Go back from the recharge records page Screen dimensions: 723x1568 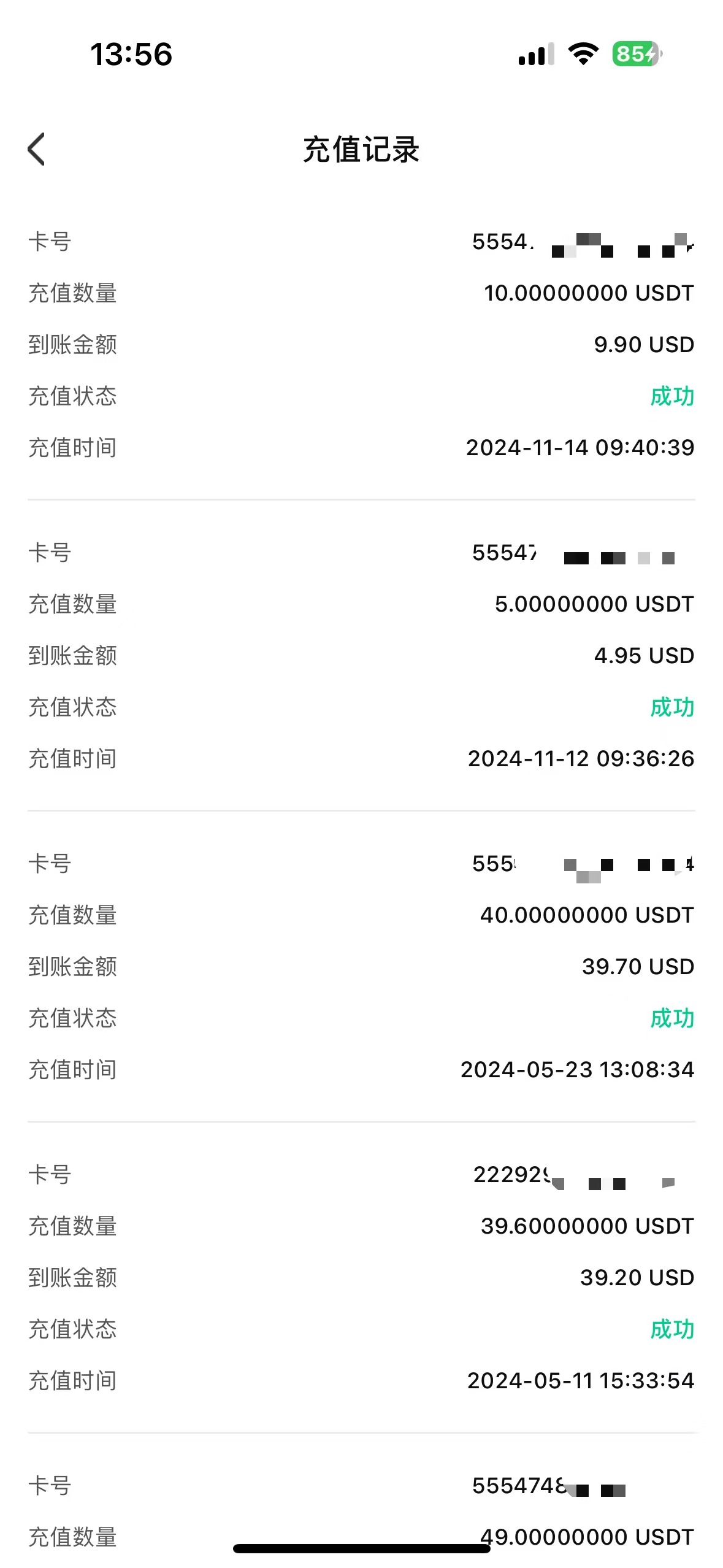pyautogui.click(x=37, y=149)
